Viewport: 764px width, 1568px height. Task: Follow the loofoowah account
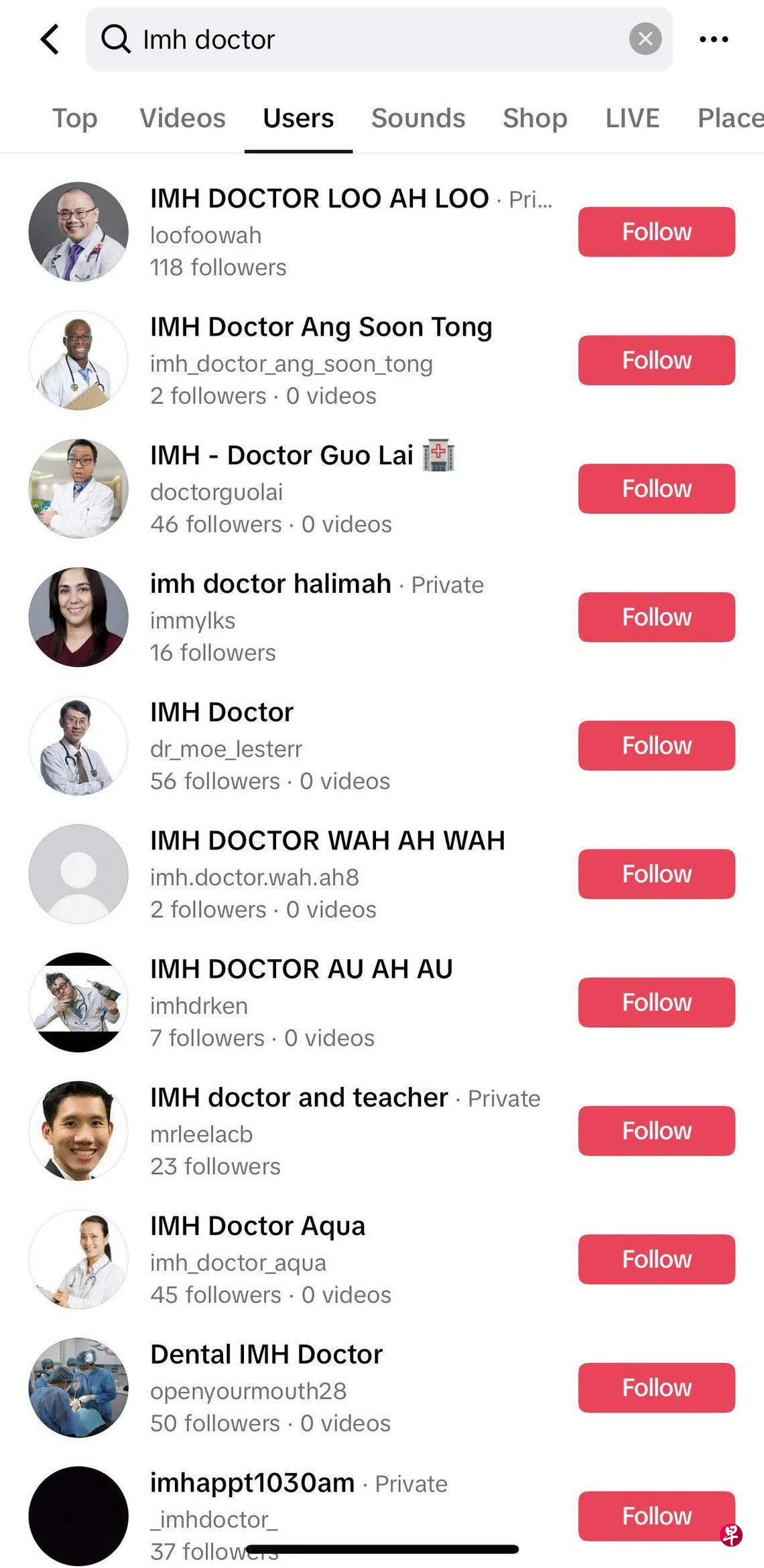coord(656,232)
